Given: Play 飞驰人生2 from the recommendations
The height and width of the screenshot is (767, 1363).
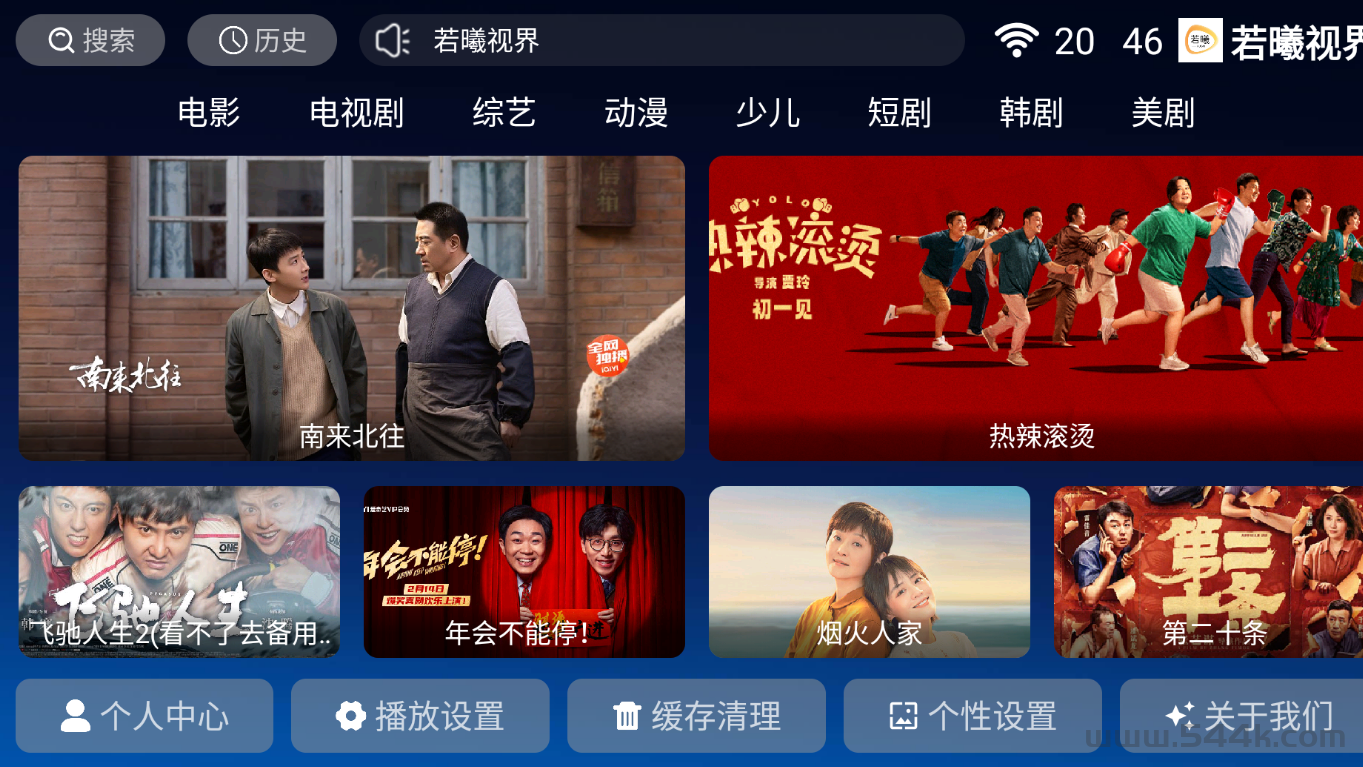Looking at the screenshot, I should (x=179, y=571).
